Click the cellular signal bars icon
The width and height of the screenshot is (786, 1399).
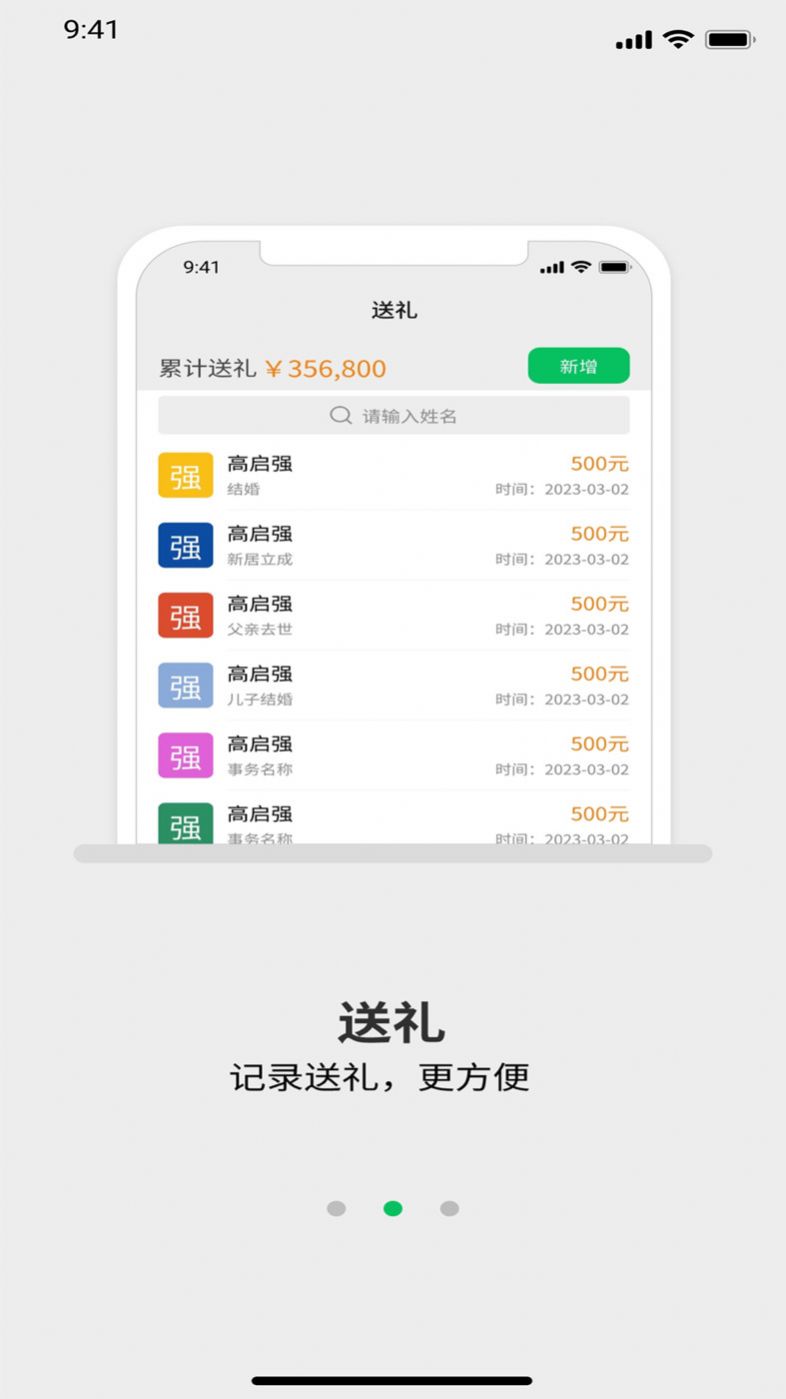coord(633,38)
